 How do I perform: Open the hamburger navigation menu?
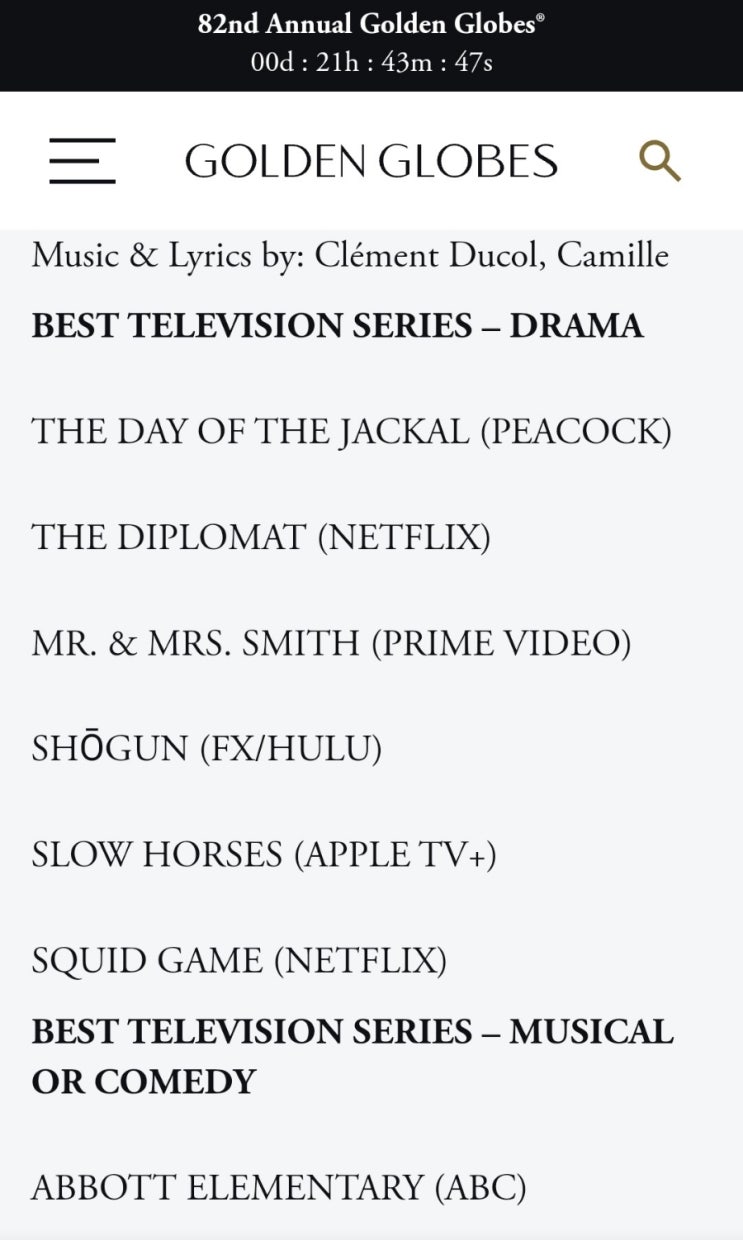[82, 161]
